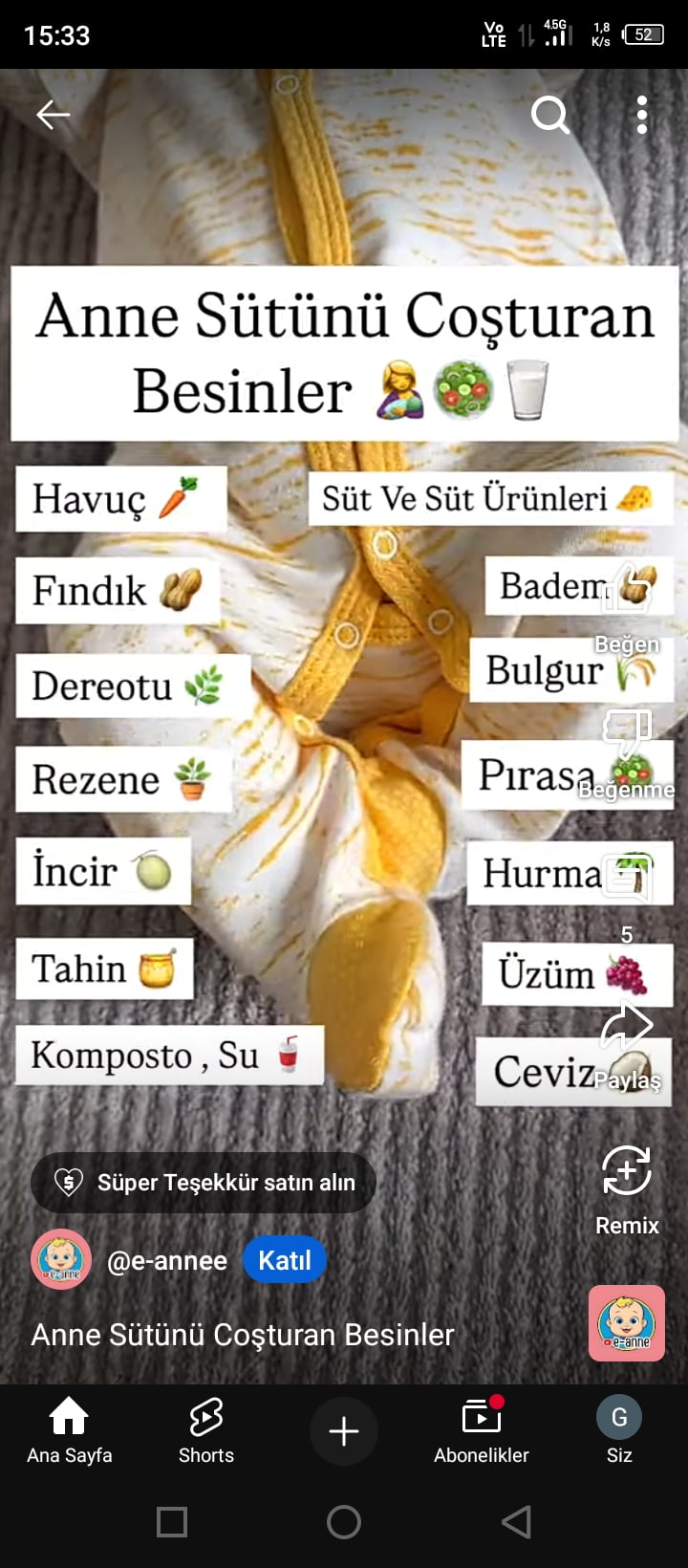Go back using the top arrow
This screenshot has width=688, height=1568.
[x=54, y=115]
